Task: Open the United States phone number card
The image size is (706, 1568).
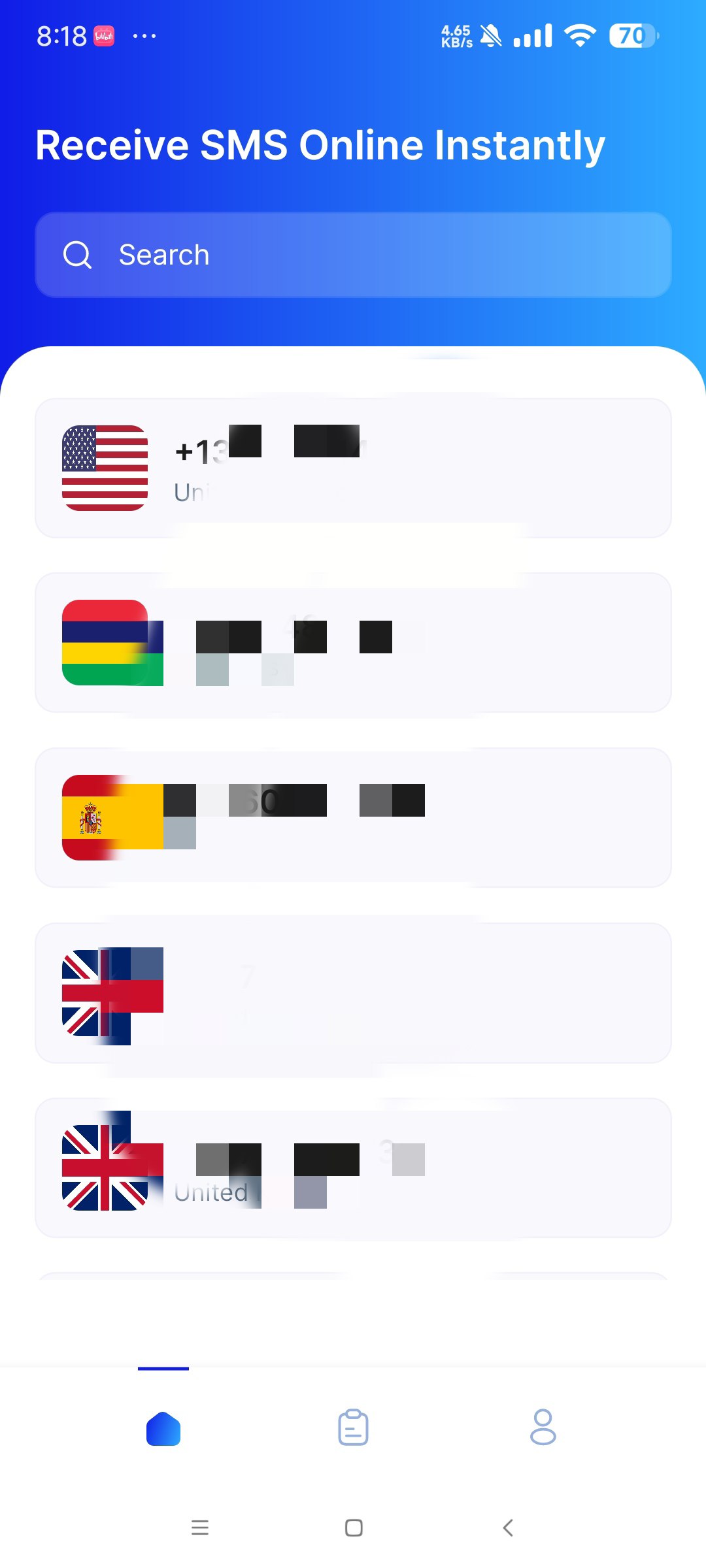Action: [353, 468]
